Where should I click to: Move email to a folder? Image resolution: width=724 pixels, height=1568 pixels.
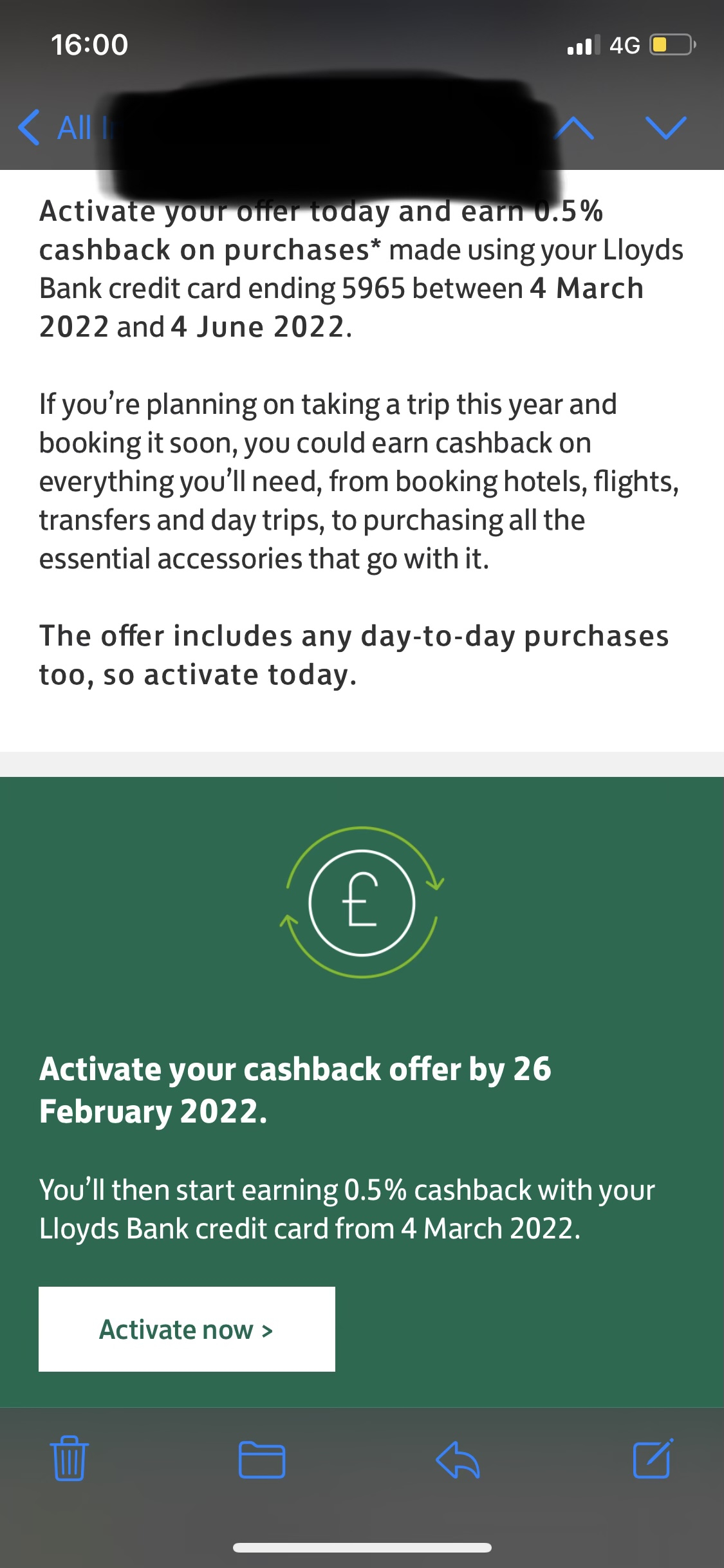tap(262, 1459)
